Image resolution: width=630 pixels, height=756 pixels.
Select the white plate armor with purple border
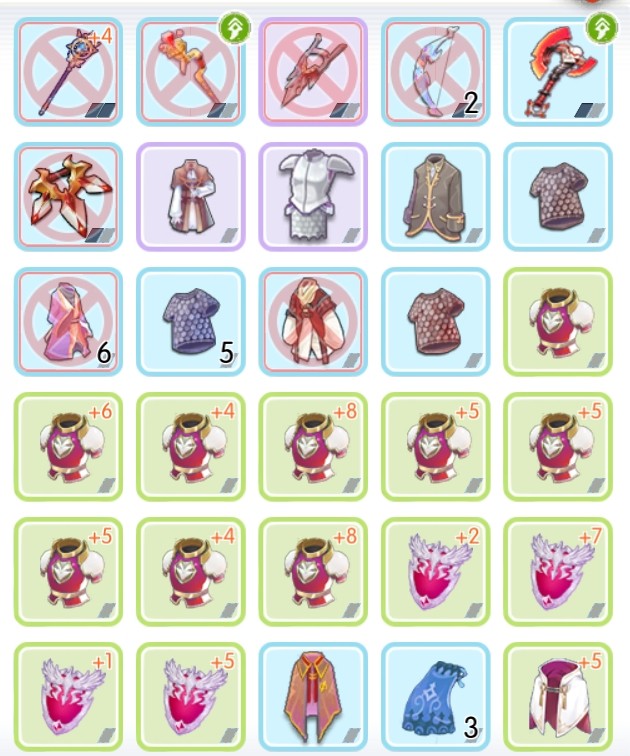[x=313, y=196]
